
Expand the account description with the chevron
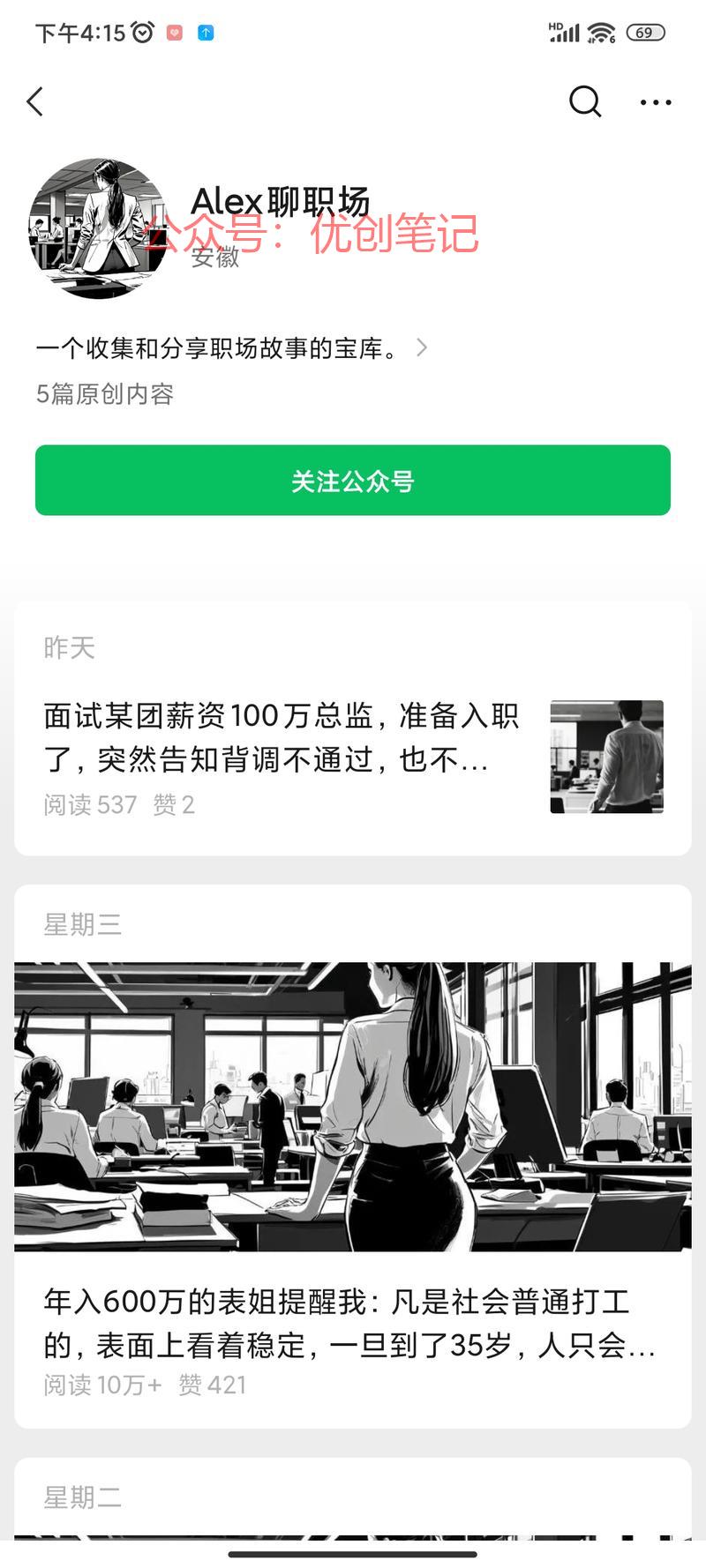(422, 347)
